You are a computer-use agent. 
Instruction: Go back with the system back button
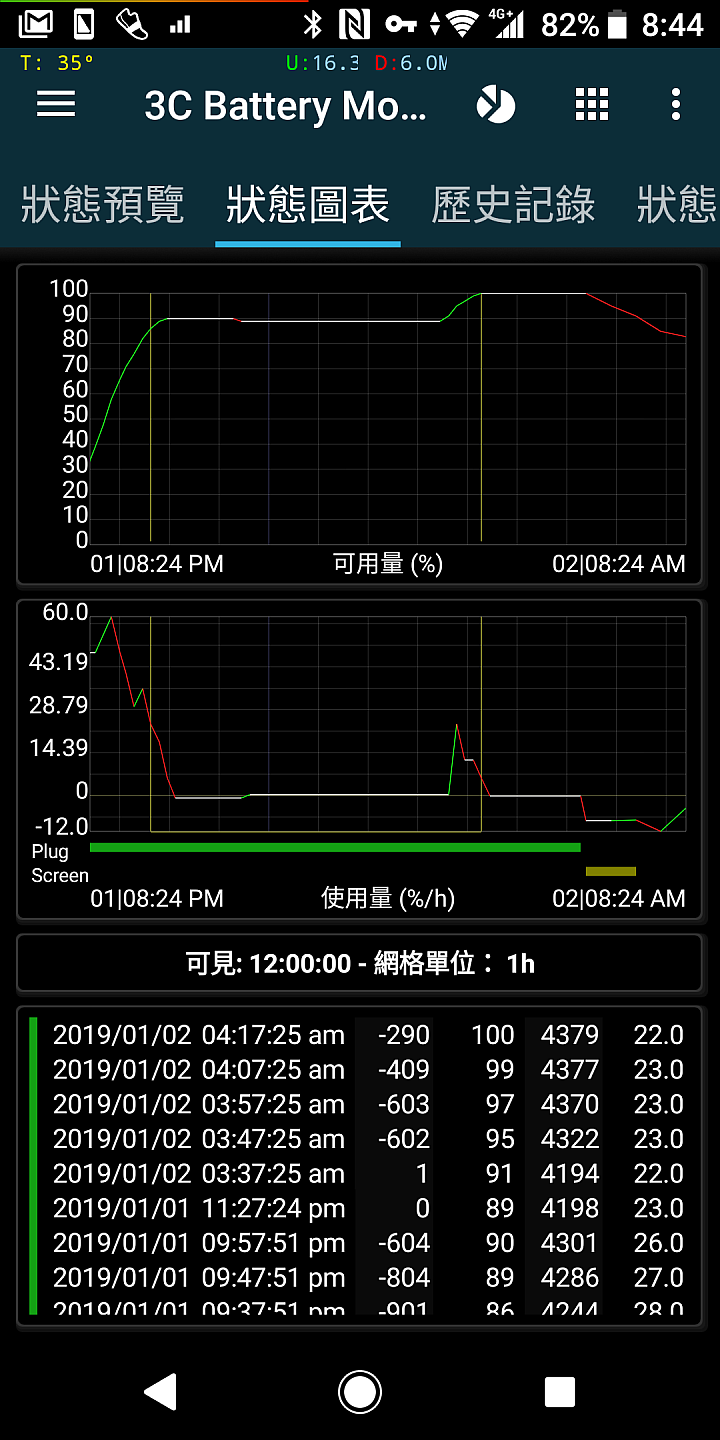(x=161, y=1392)
